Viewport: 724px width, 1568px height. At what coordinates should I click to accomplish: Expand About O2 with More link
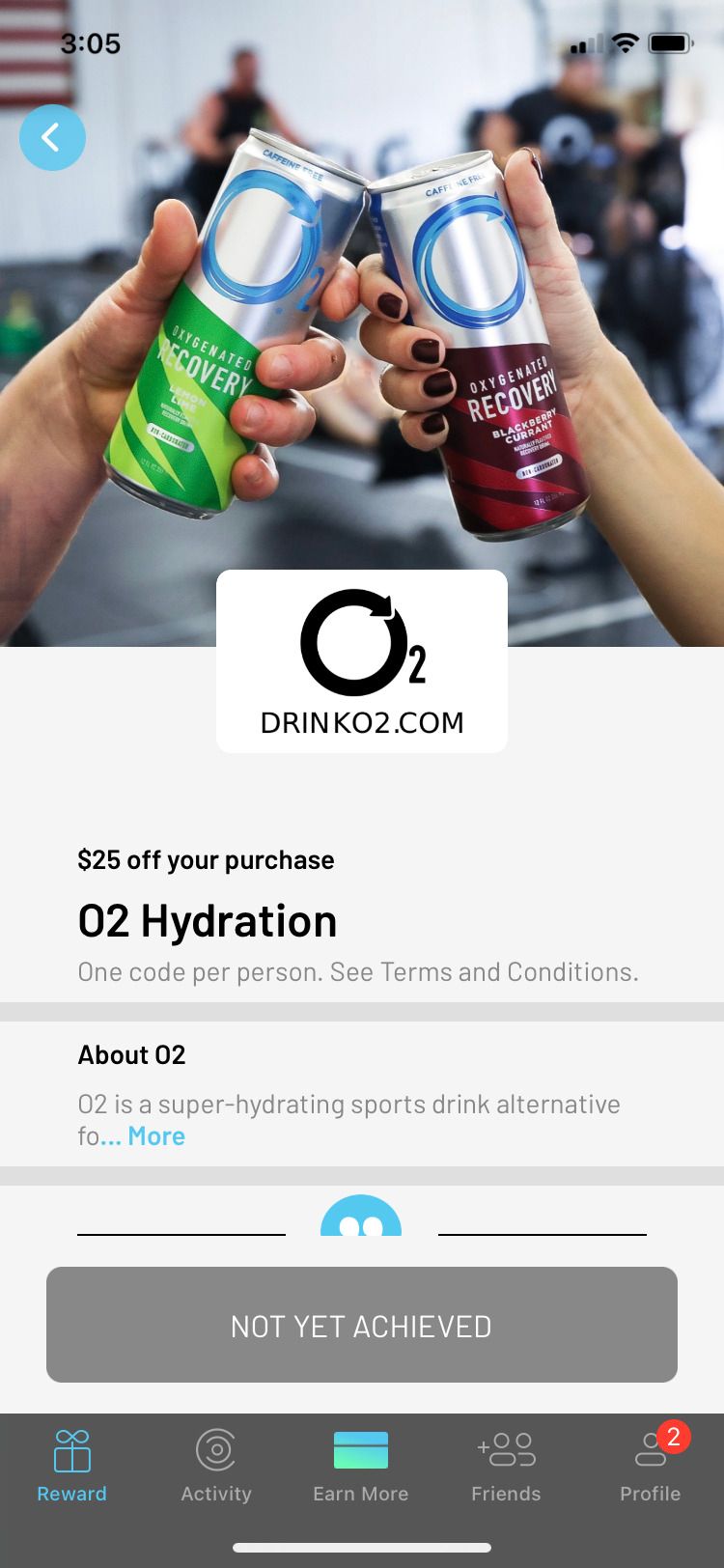155,1136
